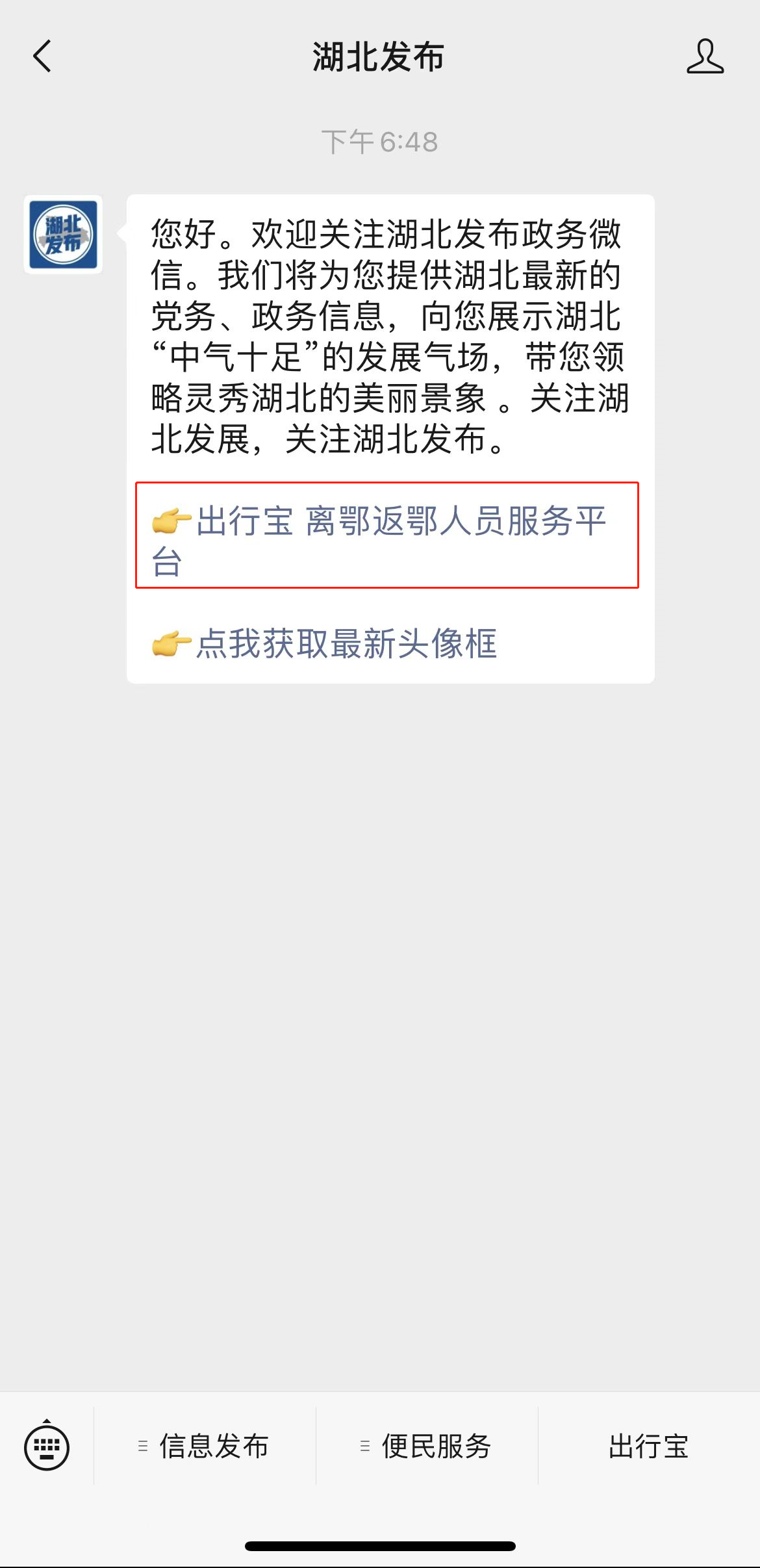Open the account profile icon
Viewport: 760px width, 1568px height.
click(x=705, y=57)
